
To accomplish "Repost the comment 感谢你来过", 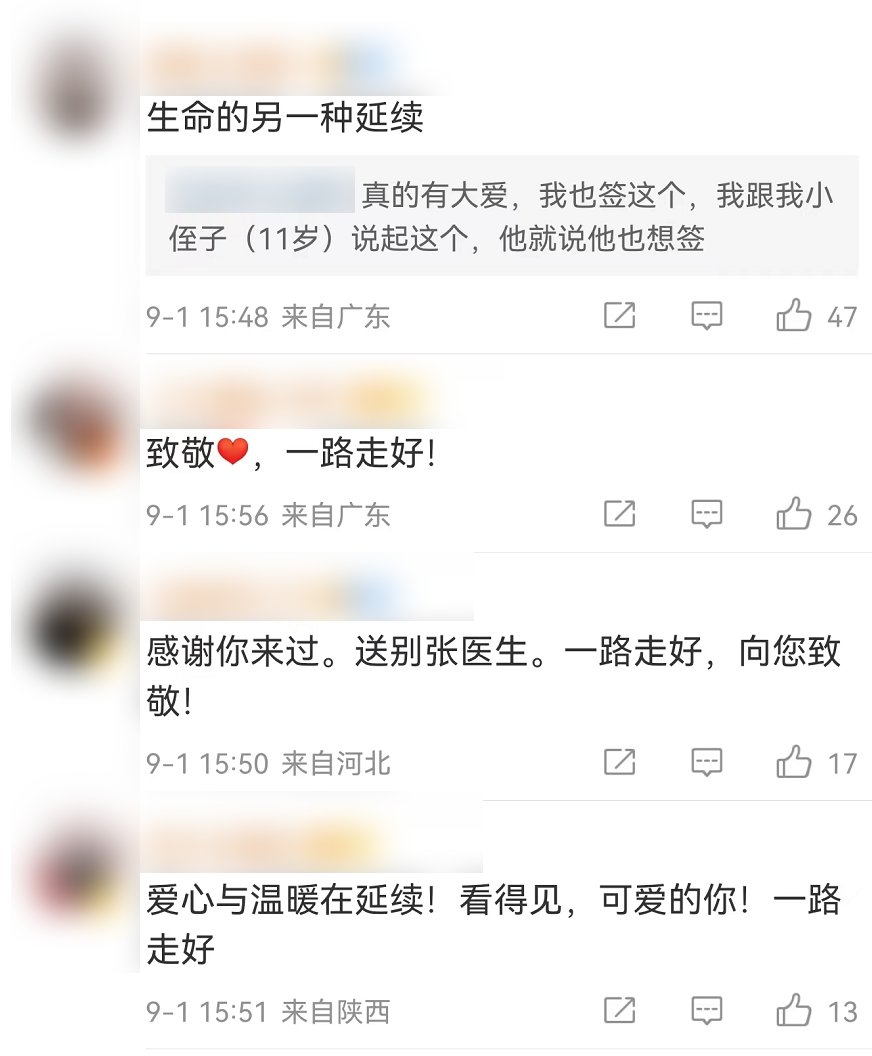I will pos(620,764).
